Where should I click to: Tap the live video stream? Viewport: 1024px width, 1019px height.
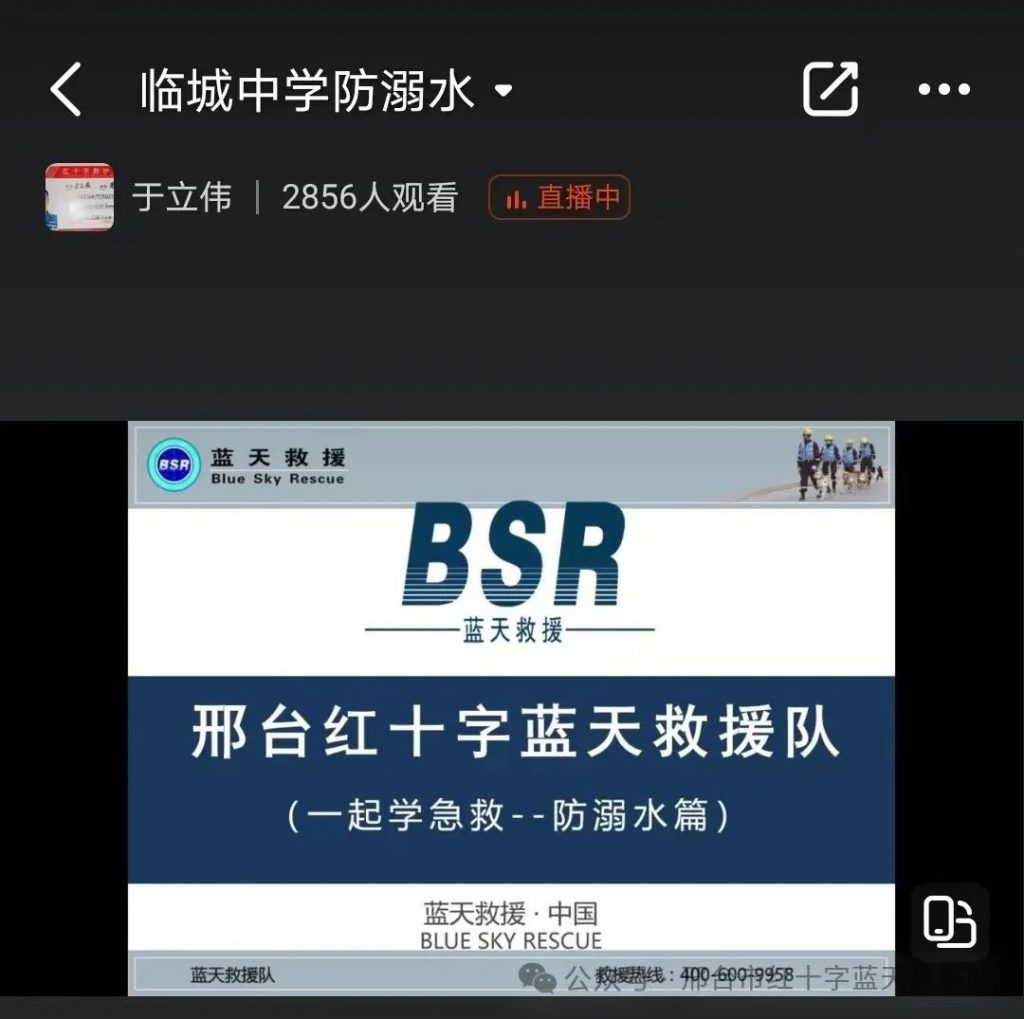click(x=510, y=700)
